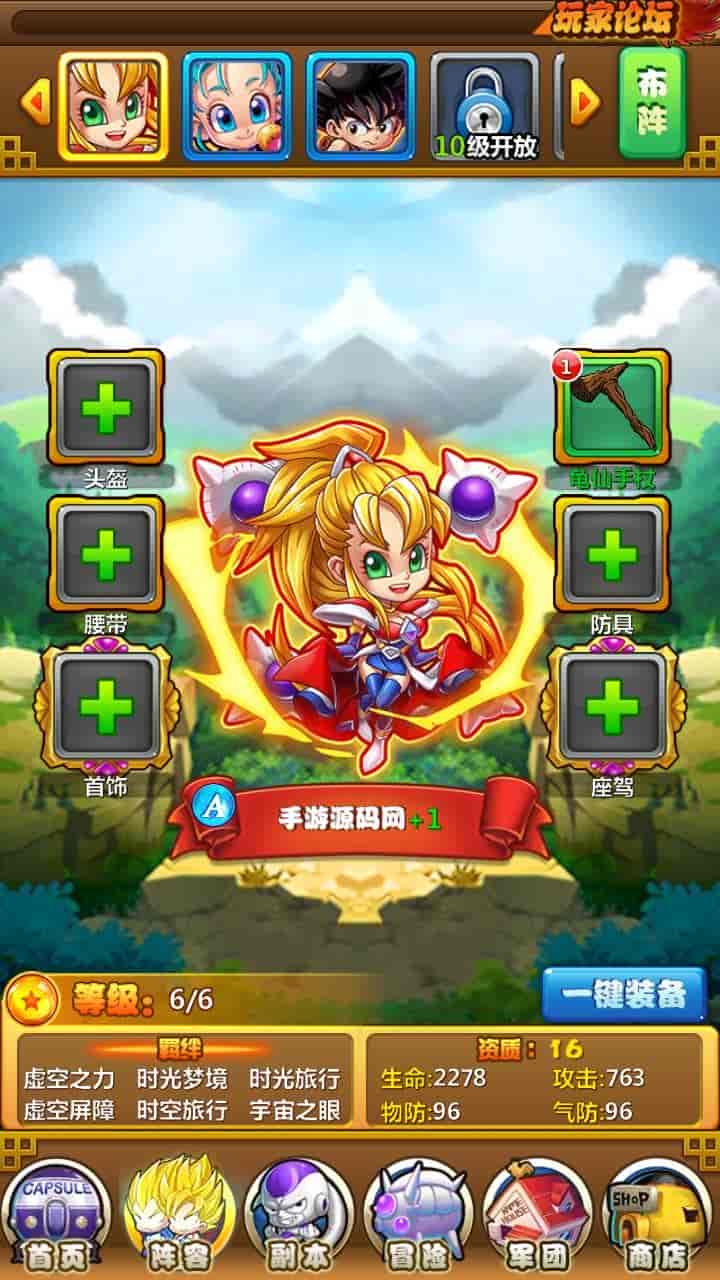
Task: Select the blonde hero portrait
Action: (112, 106)
